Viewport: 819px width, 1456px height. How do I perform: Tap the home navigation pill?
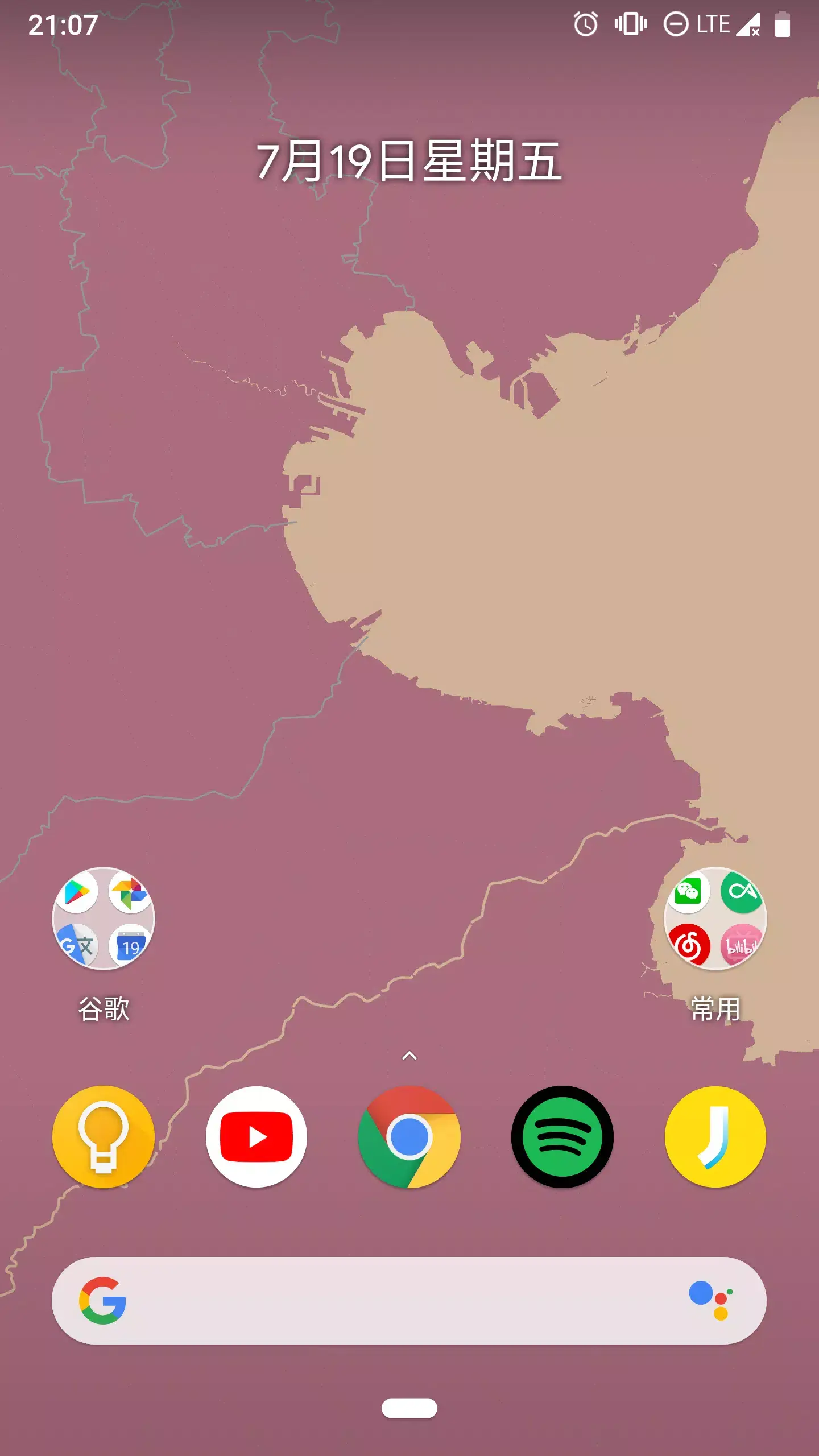pyautogui.click(x=409, y=1408)
